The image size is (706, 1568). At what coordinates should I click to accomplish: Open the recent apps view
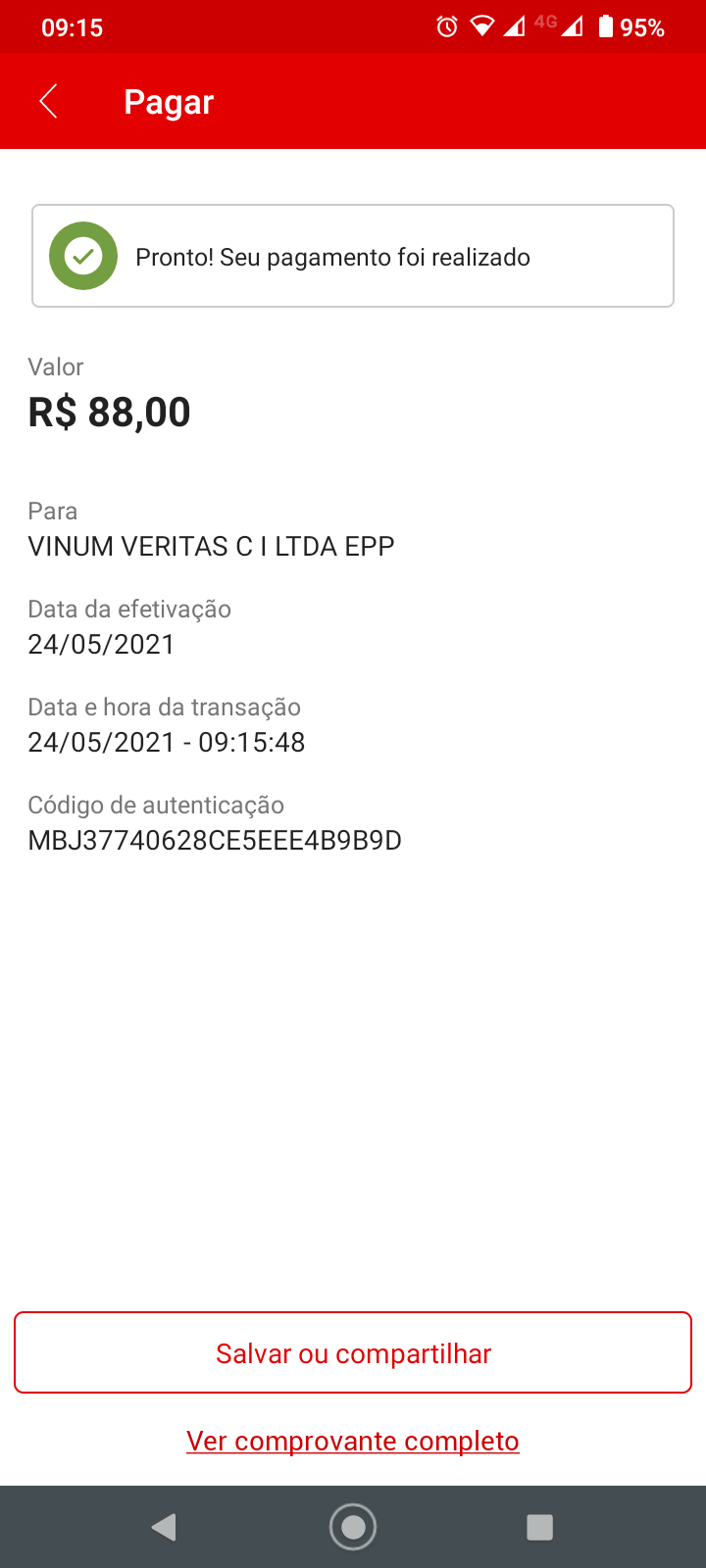[539, 1527]
